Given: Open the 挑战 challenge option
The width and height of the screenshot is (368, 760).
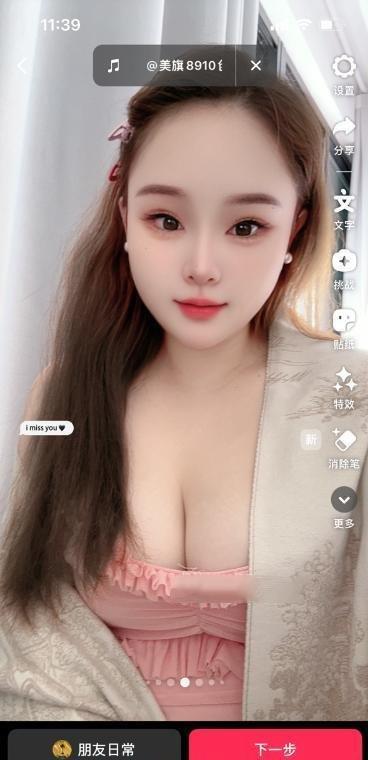Looking at the screenshot, I should [344, 269].
